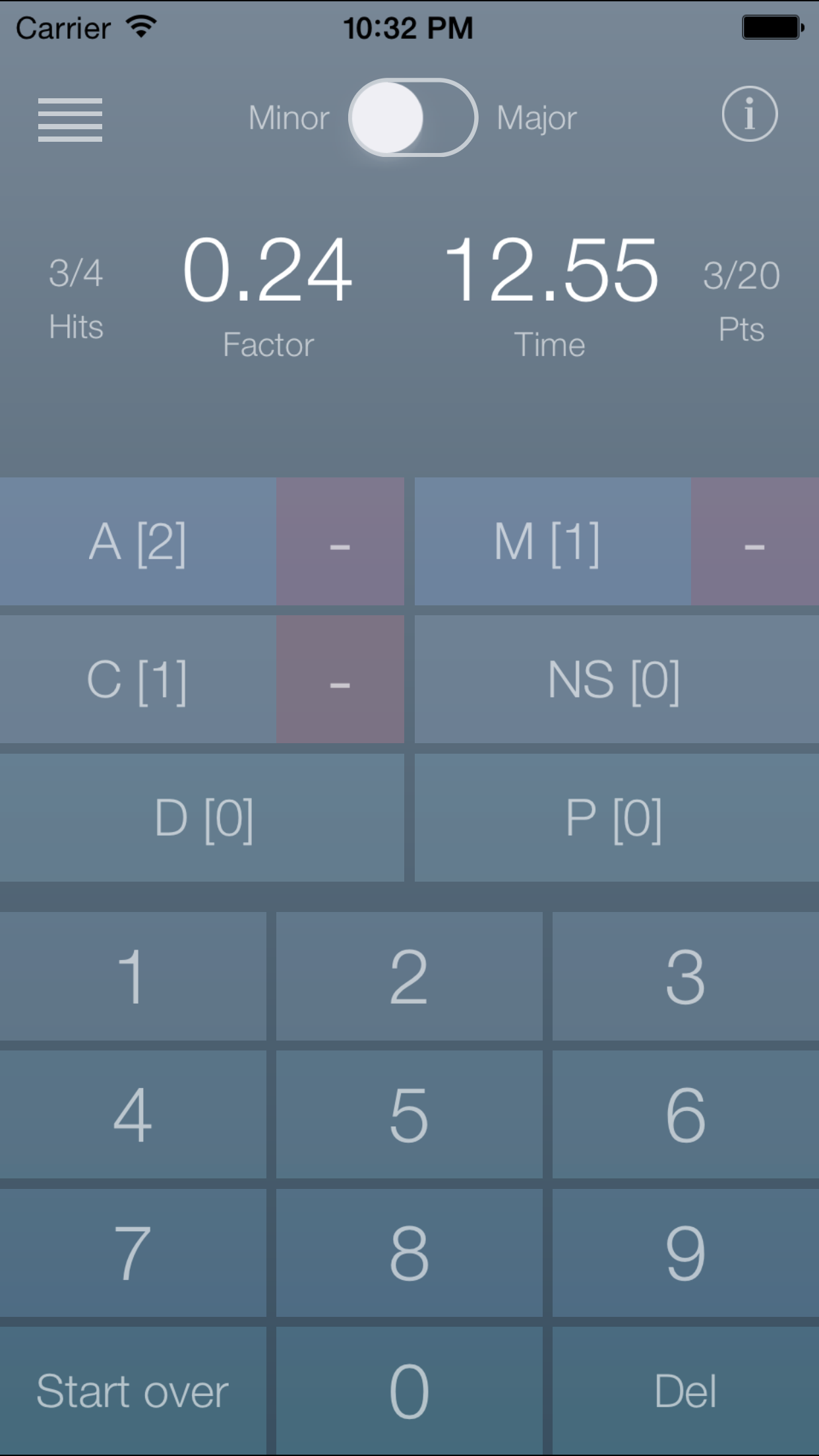Tap the Wi-Fi indicator in the status bar
This screenshot has width=819, height=1456.
click(139, 25)
